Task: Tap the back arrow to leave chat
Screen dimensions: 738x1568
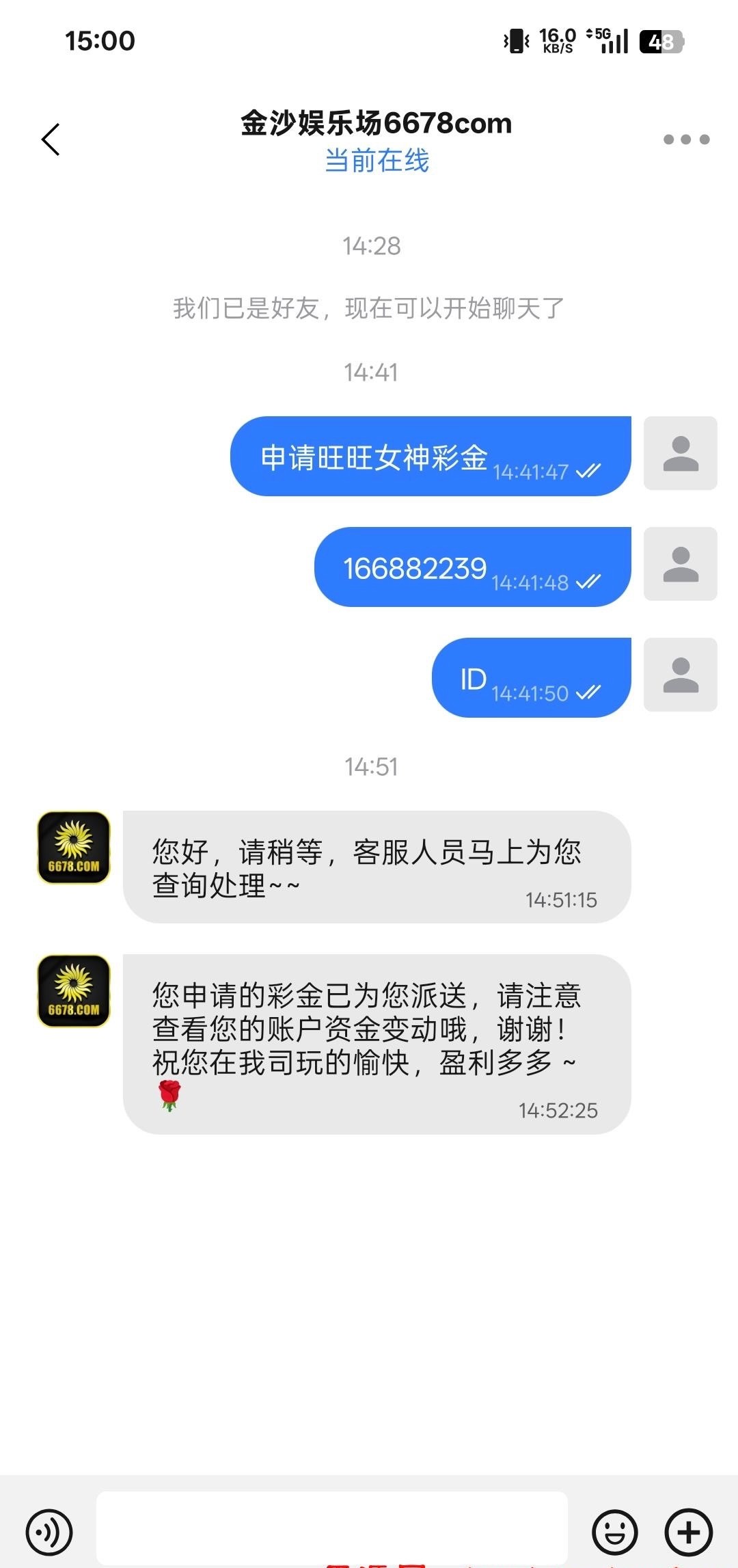Action: 49,139
